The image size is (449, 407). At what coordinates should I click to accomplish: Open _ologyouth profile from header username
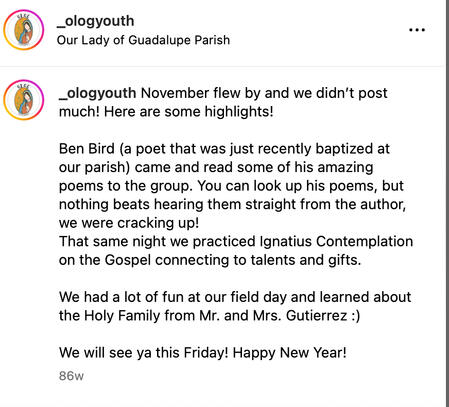pos(96,21)
